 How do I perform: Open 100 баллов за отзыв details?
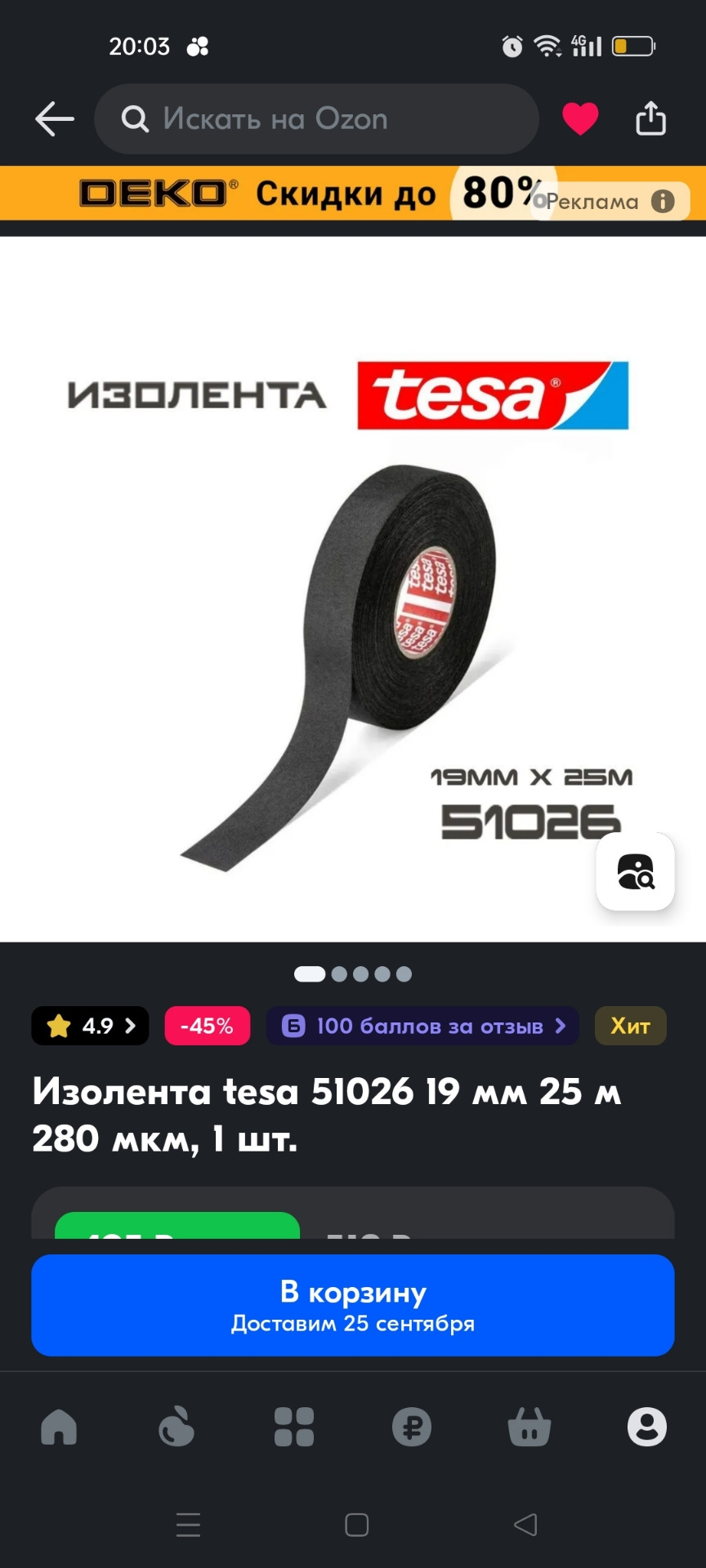pos(422,1026)
